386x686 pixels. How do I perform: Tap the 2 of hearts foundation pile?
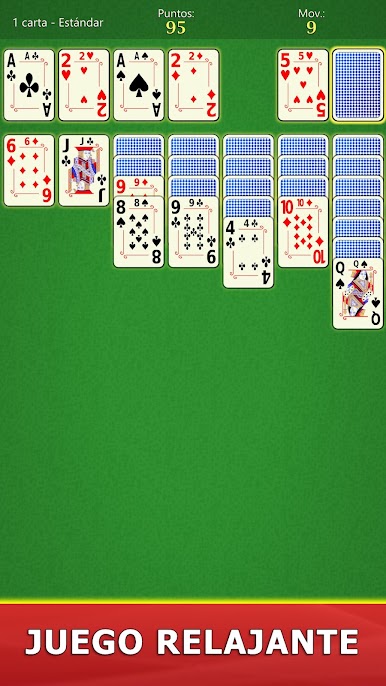pyautogui.click(x=84, y=85)
